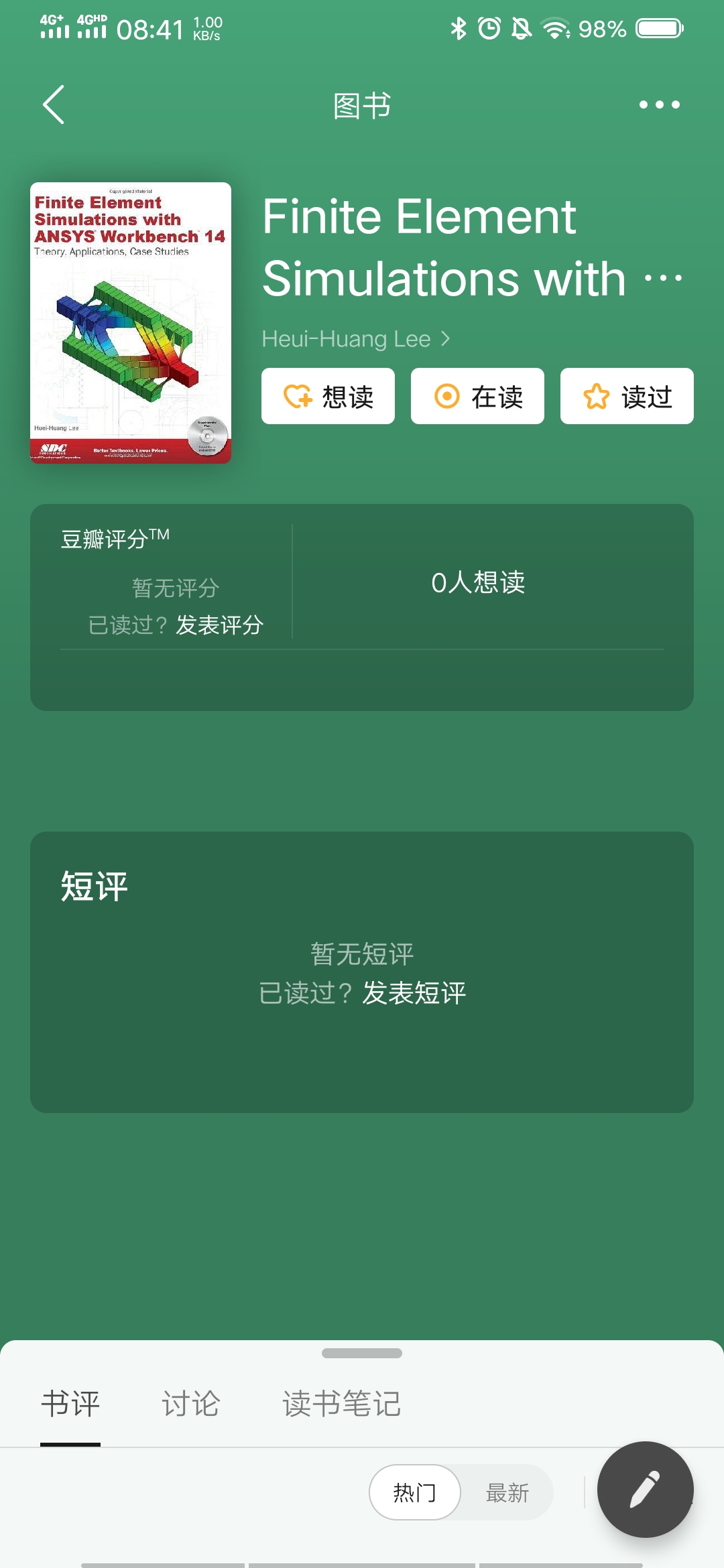Tap 发表短评 to write a short review
Image resolution: width=724 pixels, height=1568 pixels.
414,993
